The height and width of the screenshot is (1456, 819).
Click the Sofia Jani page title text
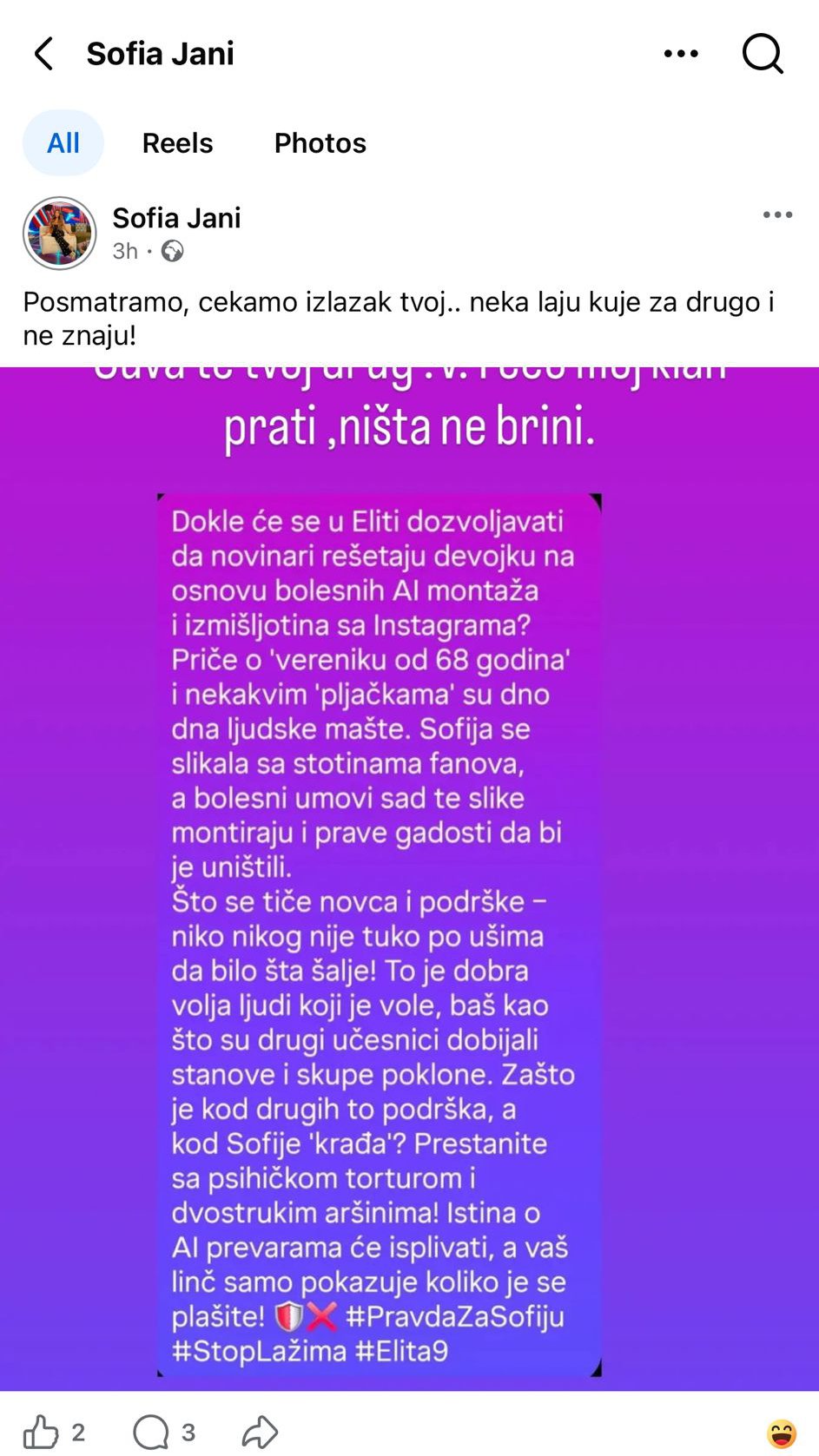pos(159,54)
